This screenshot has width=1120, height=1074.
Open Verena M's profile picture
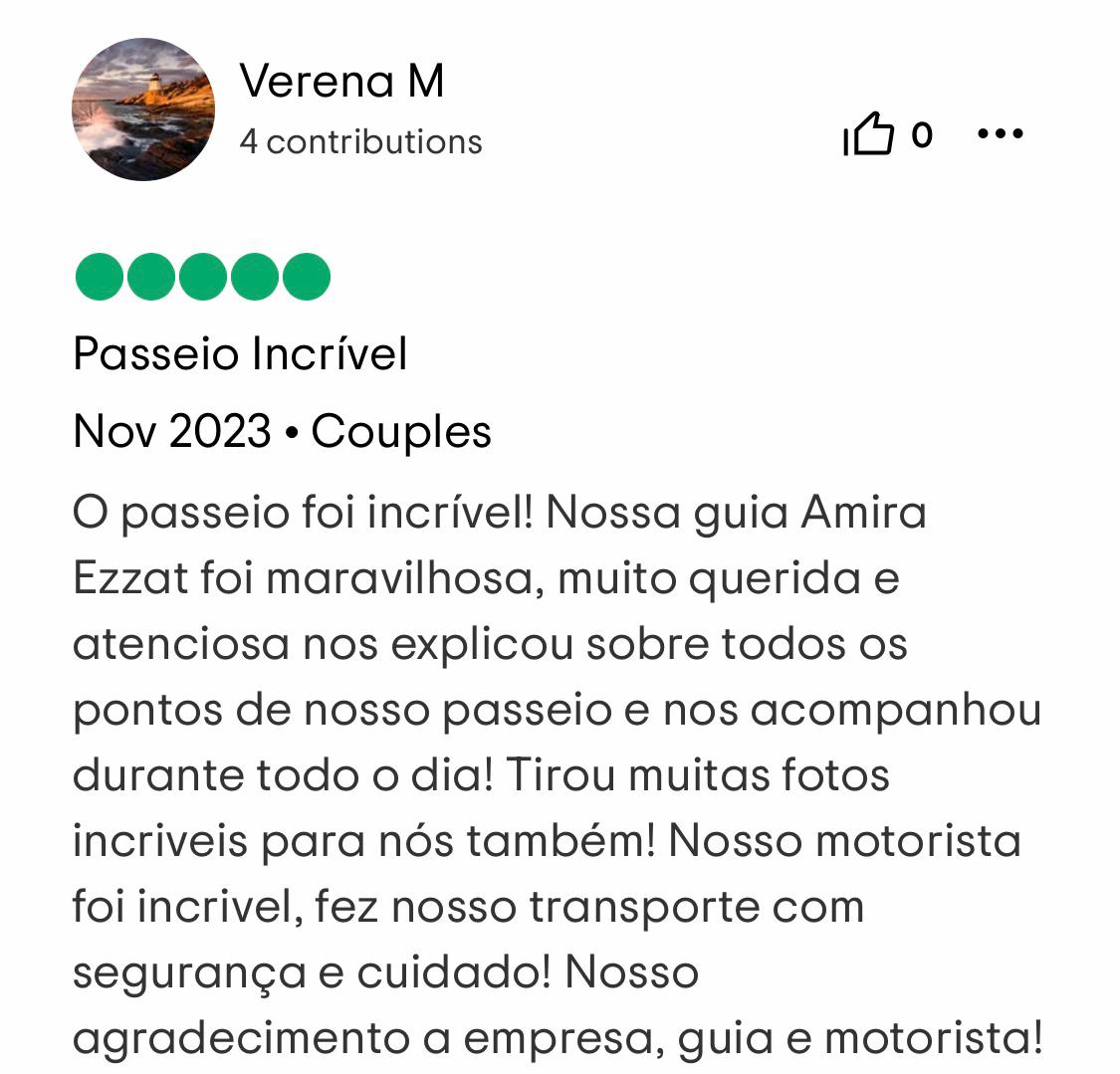[x=143, y=109]
